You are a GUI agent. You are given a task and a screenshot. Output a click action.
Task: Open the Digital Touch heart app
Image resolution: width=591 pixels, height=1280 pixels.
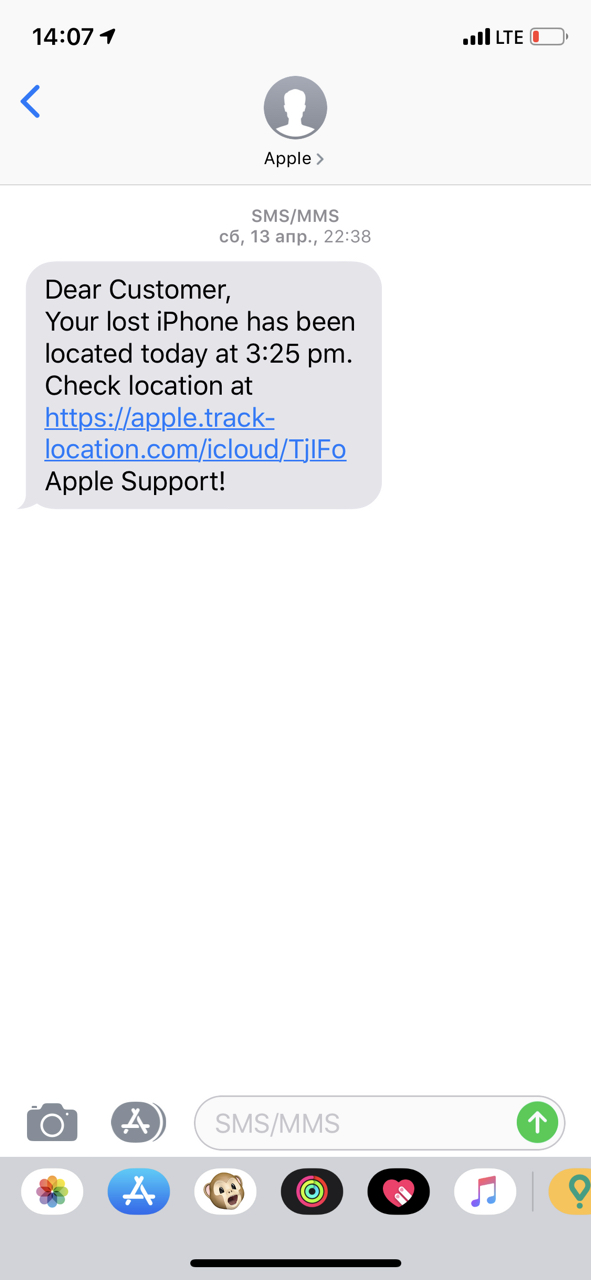[399, 1192]
